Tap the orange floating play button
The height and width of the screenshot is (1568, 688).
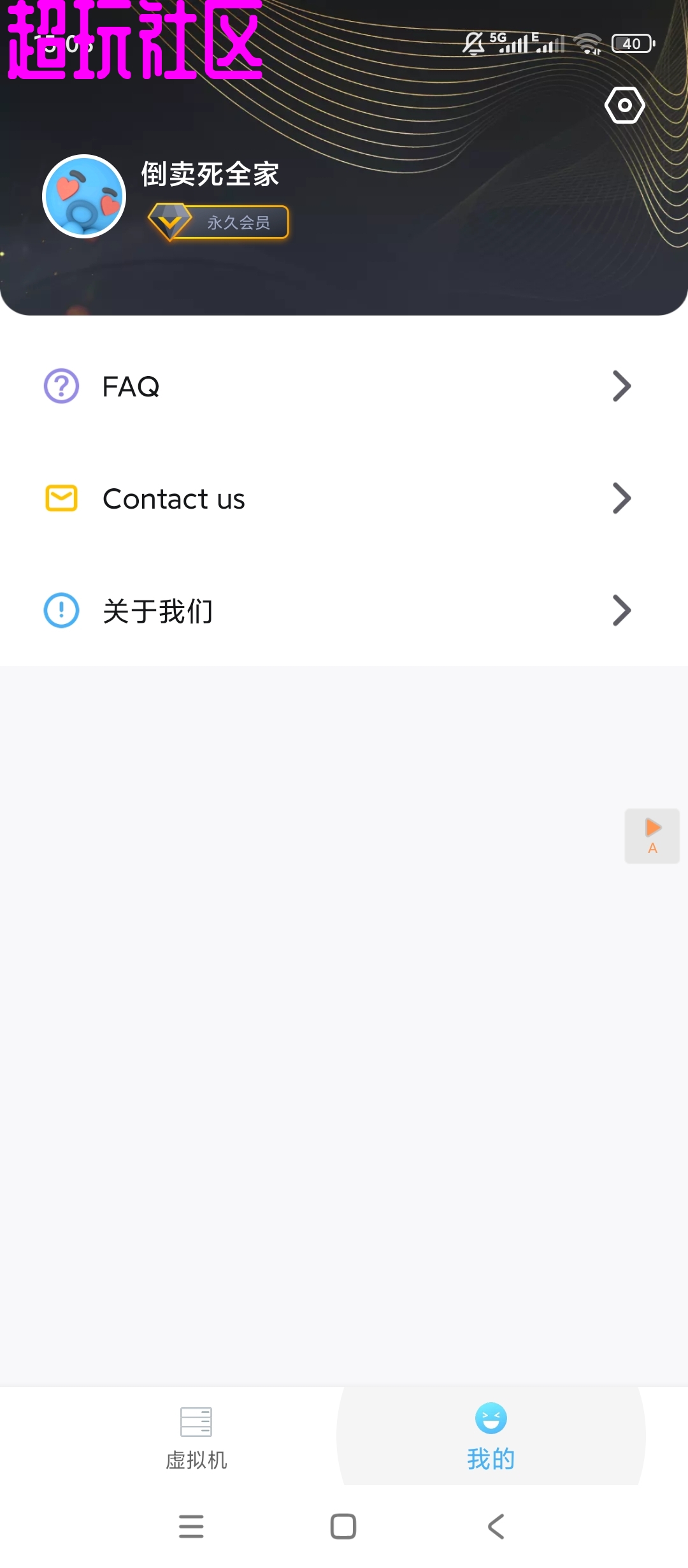point(652,836)
